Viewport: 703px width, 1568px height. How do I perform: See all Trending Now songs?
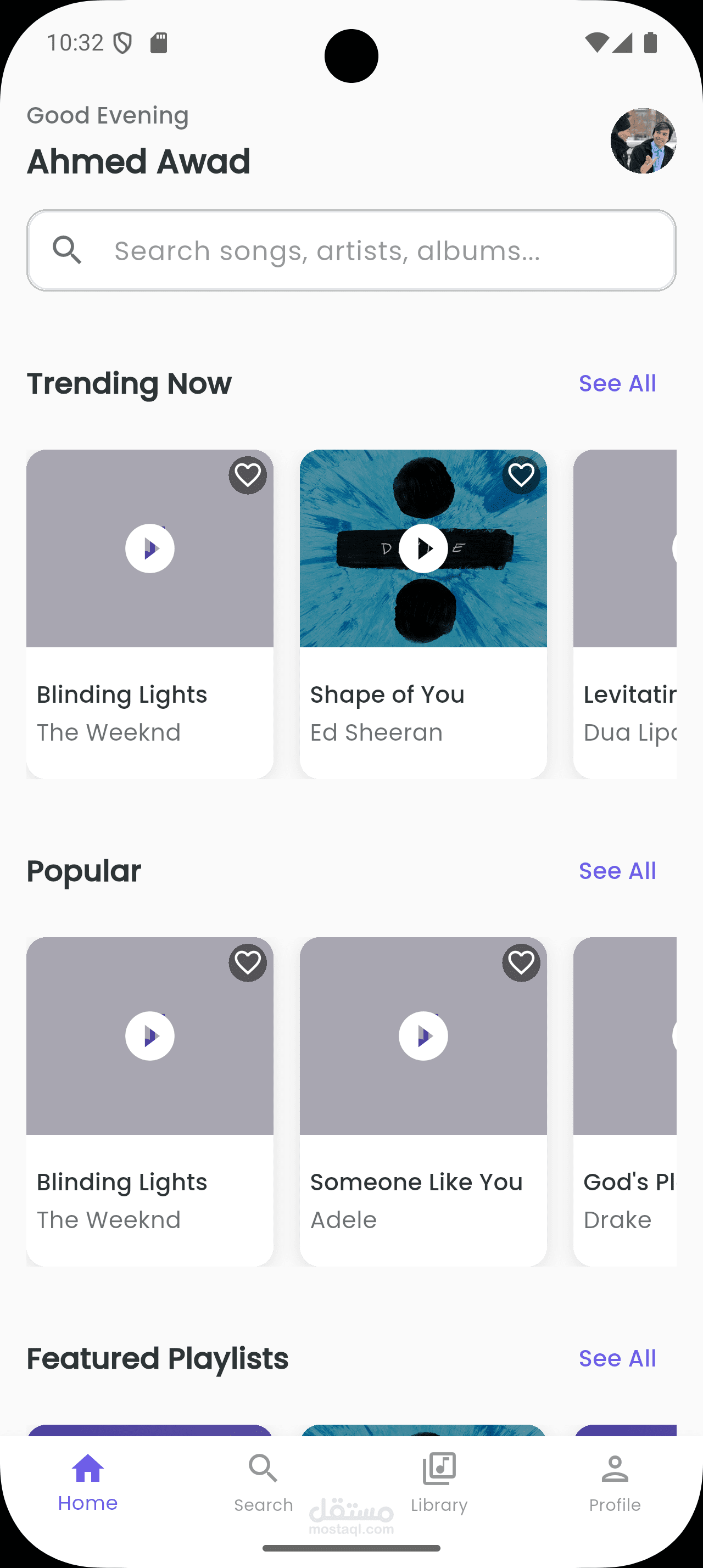click(x=617, y=383)
